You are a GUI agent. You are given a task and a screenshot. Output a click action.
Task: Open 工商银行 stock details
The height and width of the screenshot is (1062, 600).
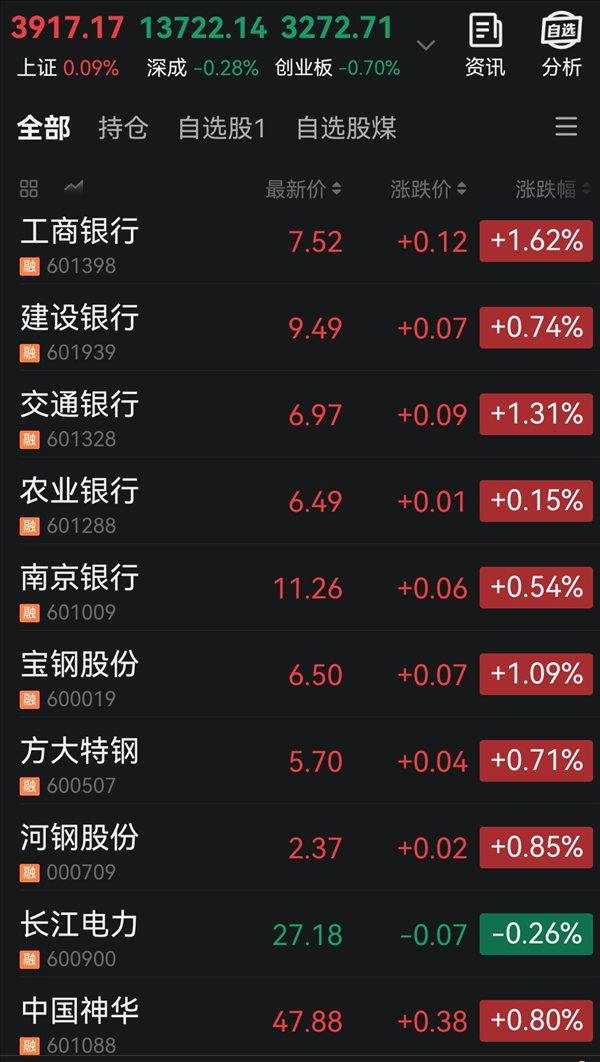click(x=80, y=241)
